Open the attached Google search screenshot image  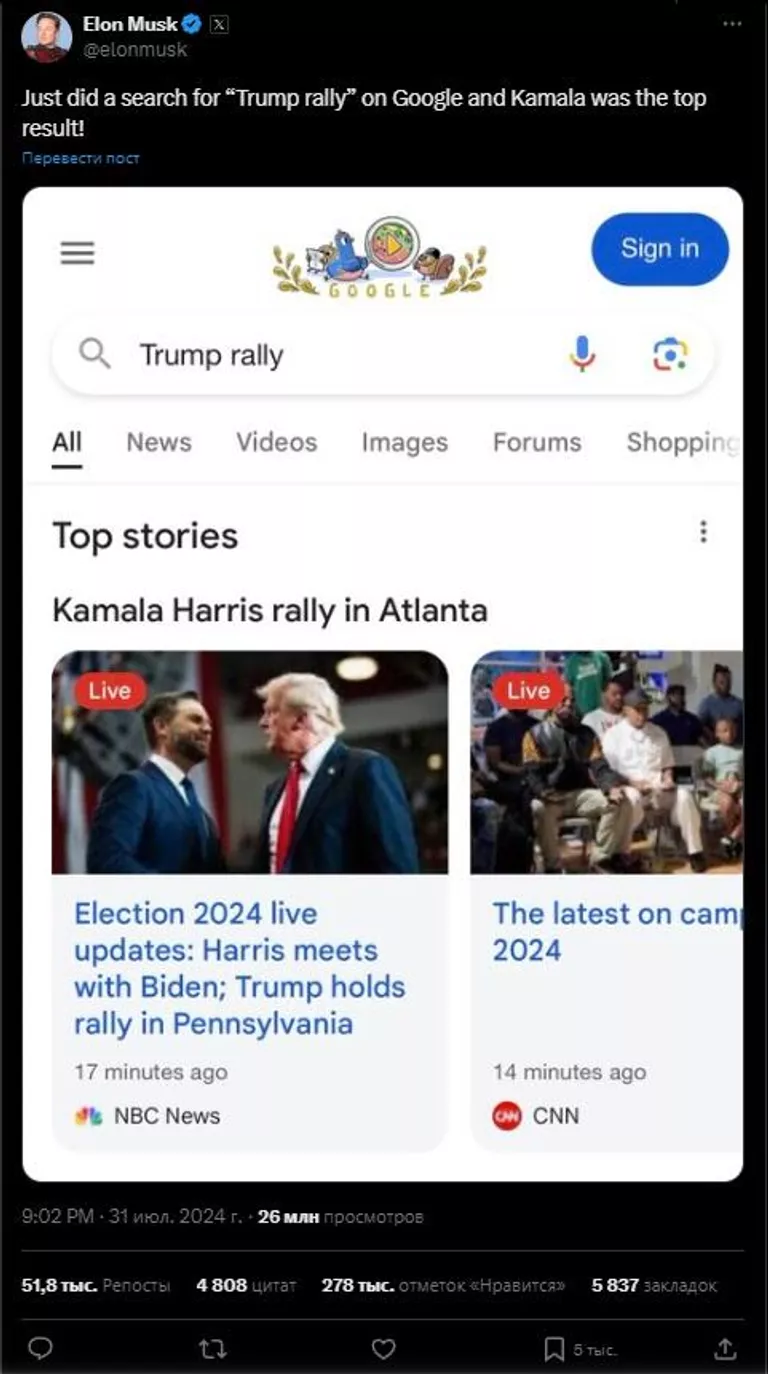point(383,684)
